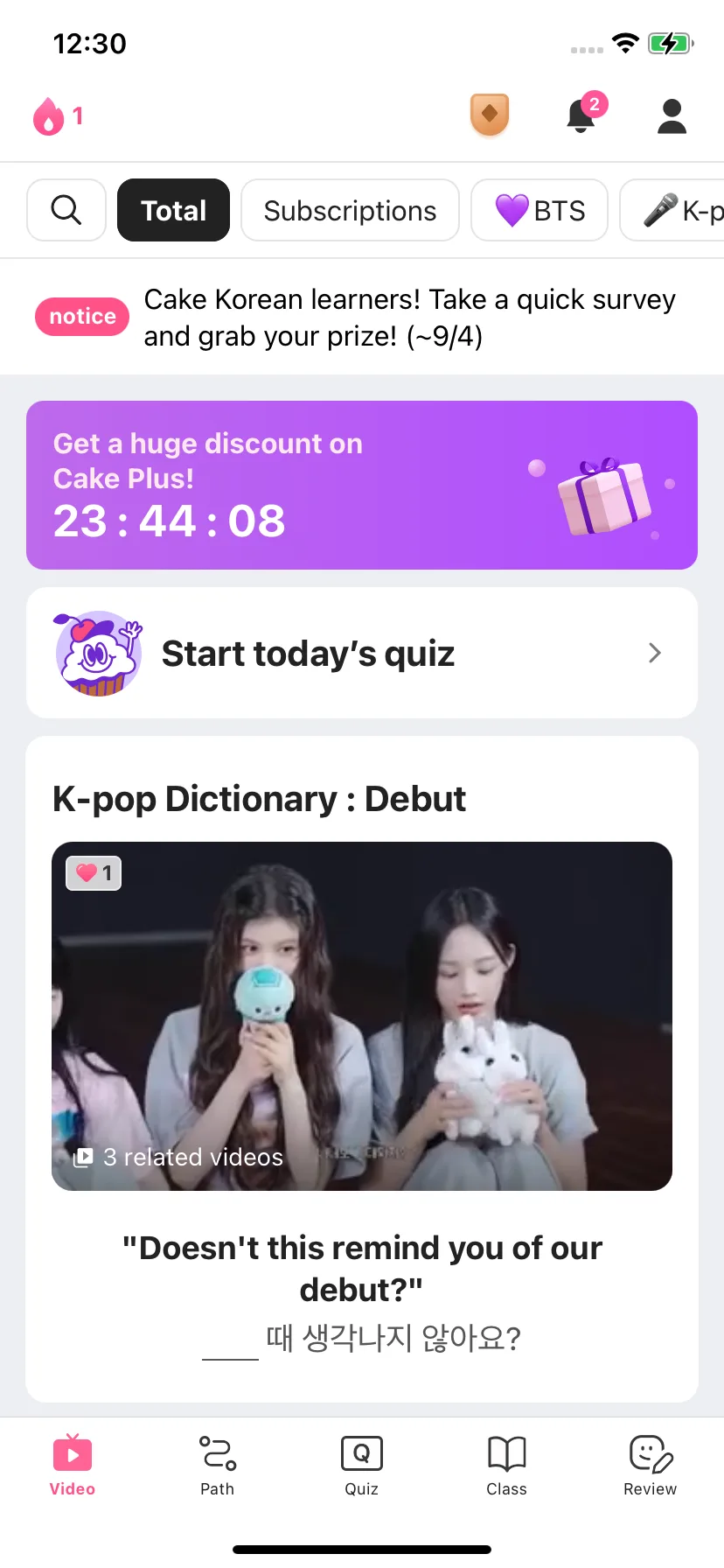The height and width of the screenshot is (1568, 724).
Task: Select the BTS category chip
Action: (x=540, y=210)
